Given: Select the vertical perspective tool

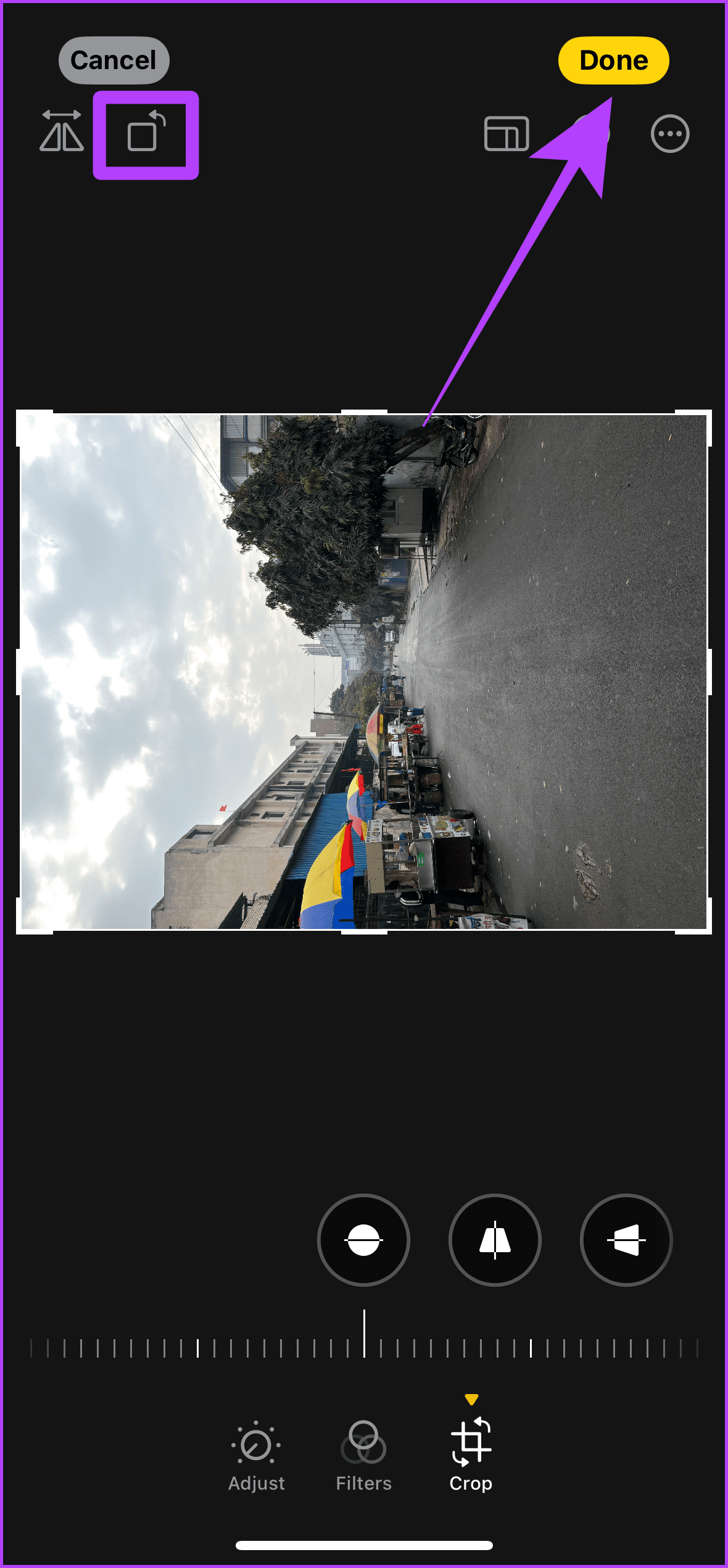Looking at the screenshot, I should click(495, 1240).
